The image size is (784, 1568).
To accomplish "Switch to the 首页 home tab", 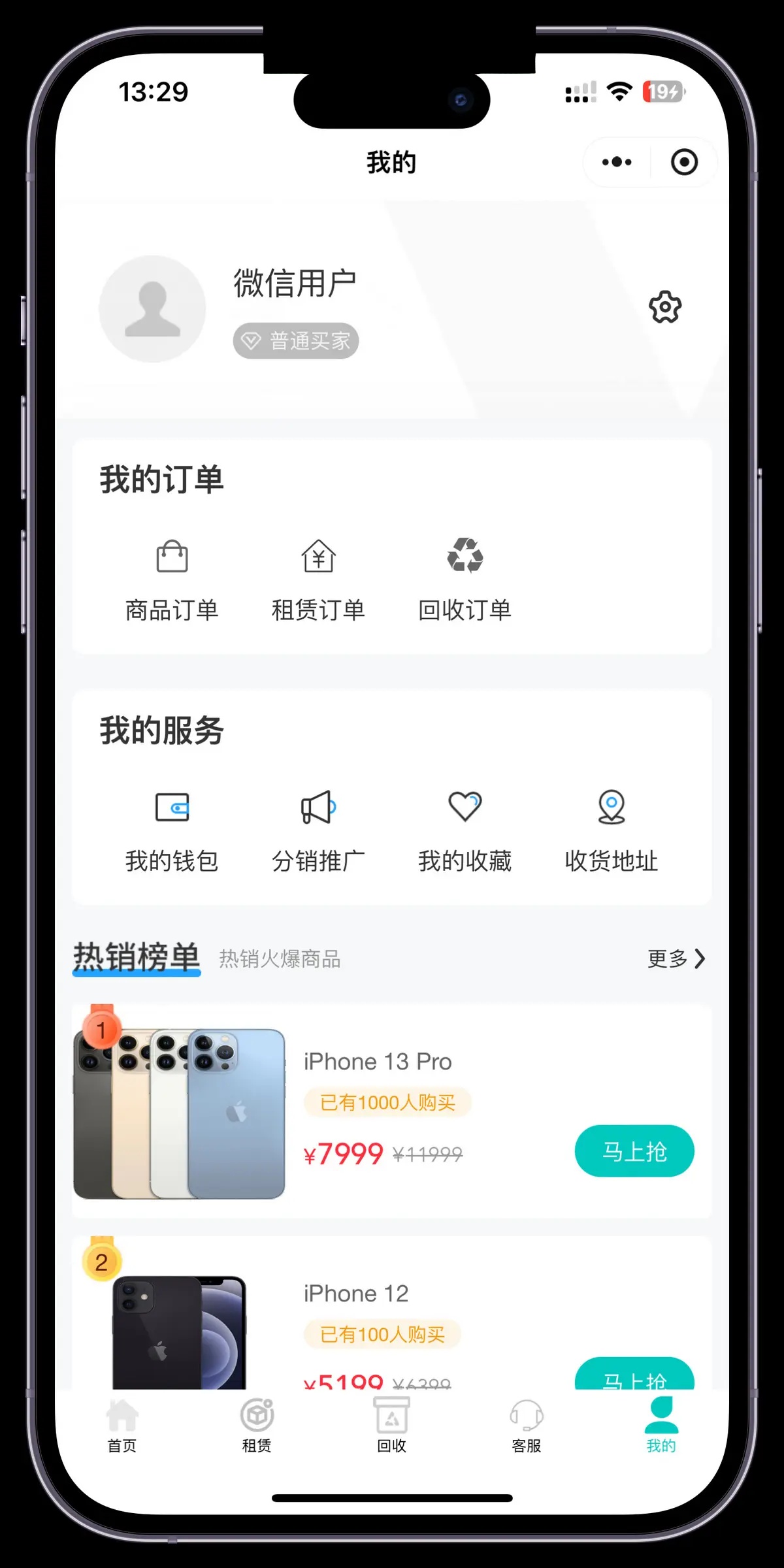I will point(122,1426).
